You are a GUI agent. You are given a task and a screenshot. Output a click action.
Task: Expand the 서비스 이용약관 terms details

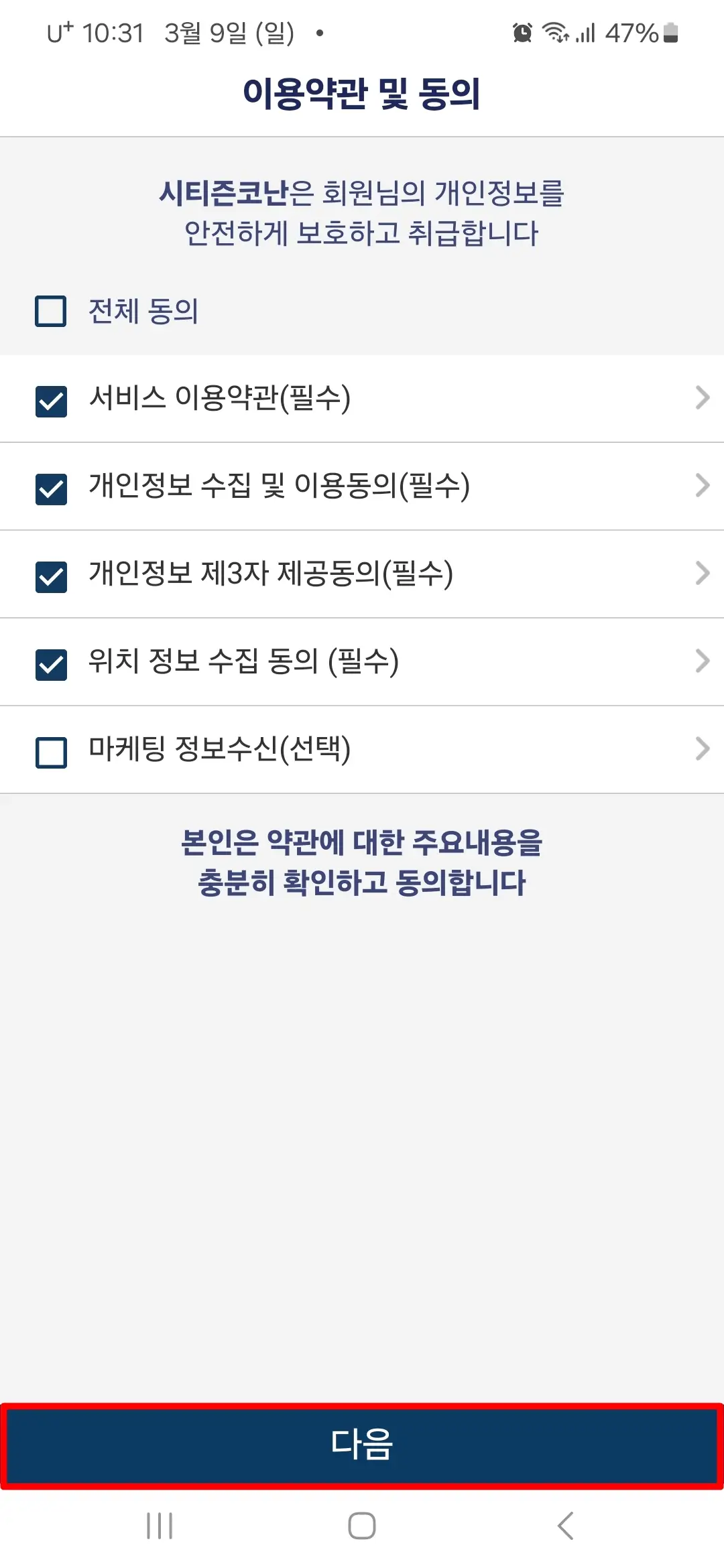[701, 398]
